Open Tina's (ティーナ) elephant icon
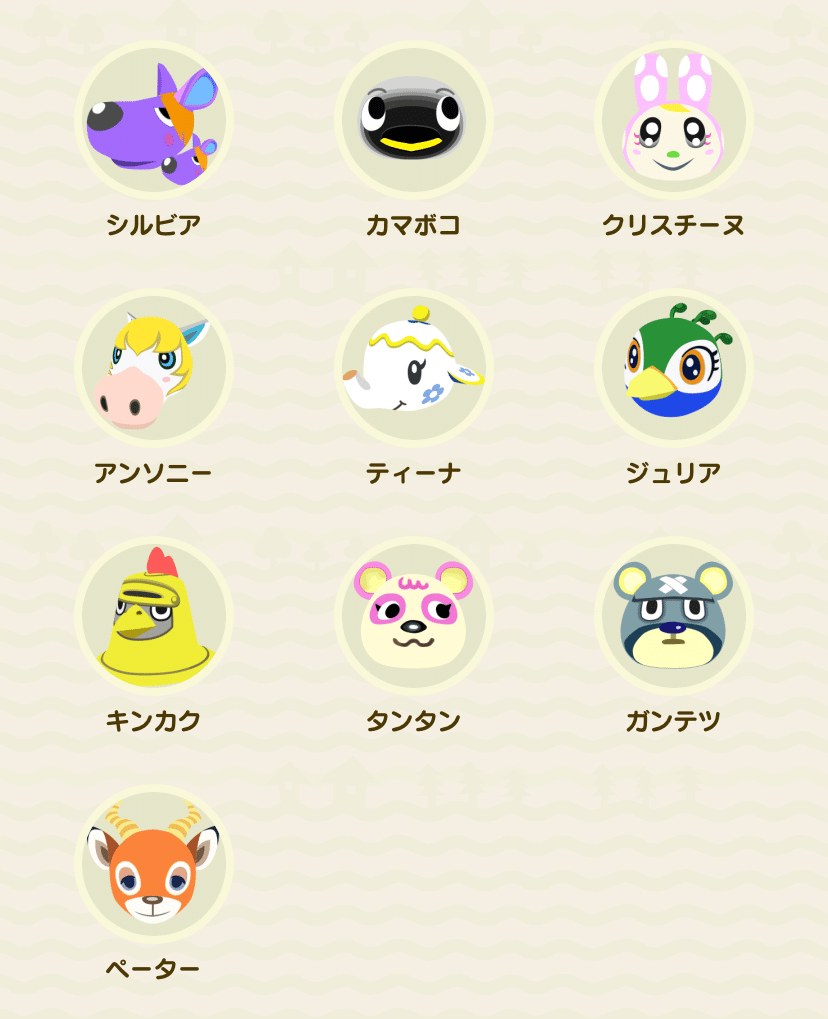Image resolution: width=828 pixels, height=1019 pixels. click(x=413, y=368)
